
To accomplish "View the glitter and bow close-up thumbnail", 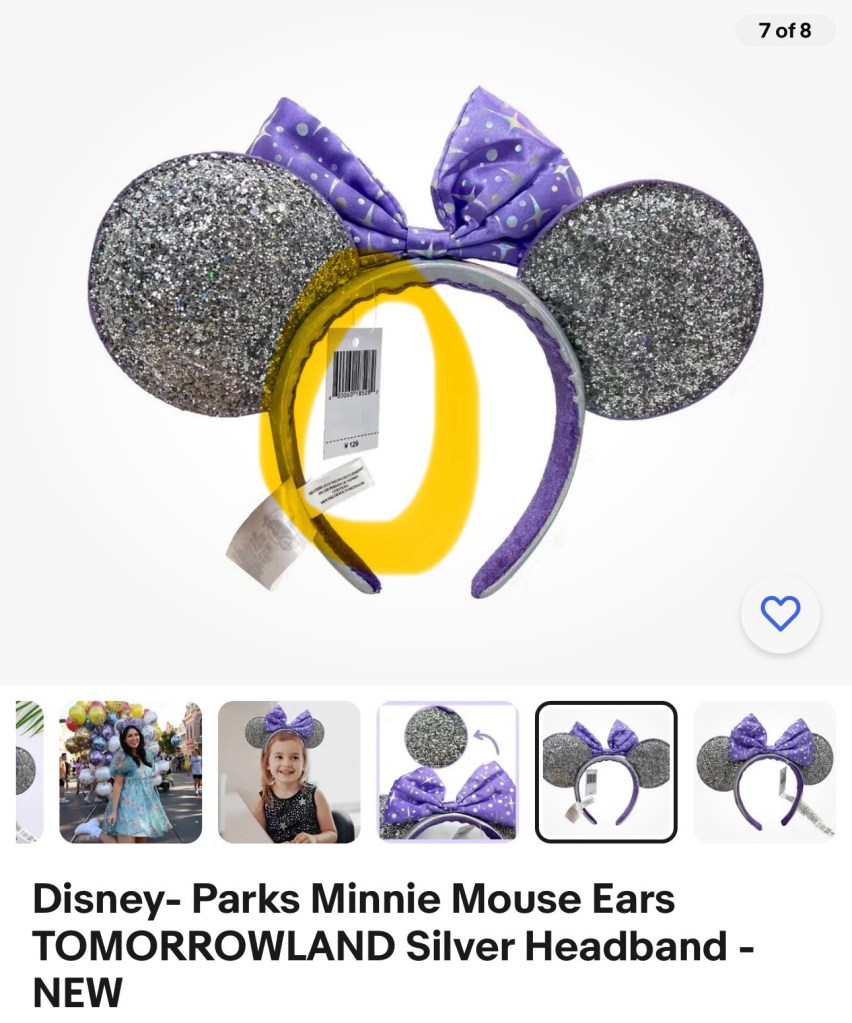I will click(447, 771).
